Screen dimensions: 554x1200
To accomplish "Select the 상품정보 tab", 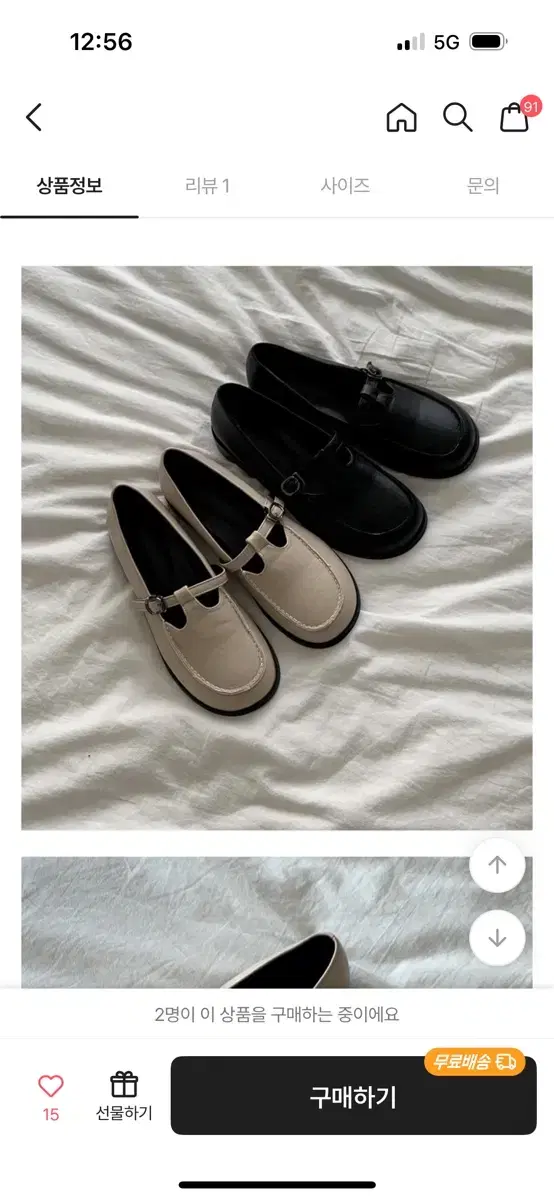I will (x=69, y=185).
